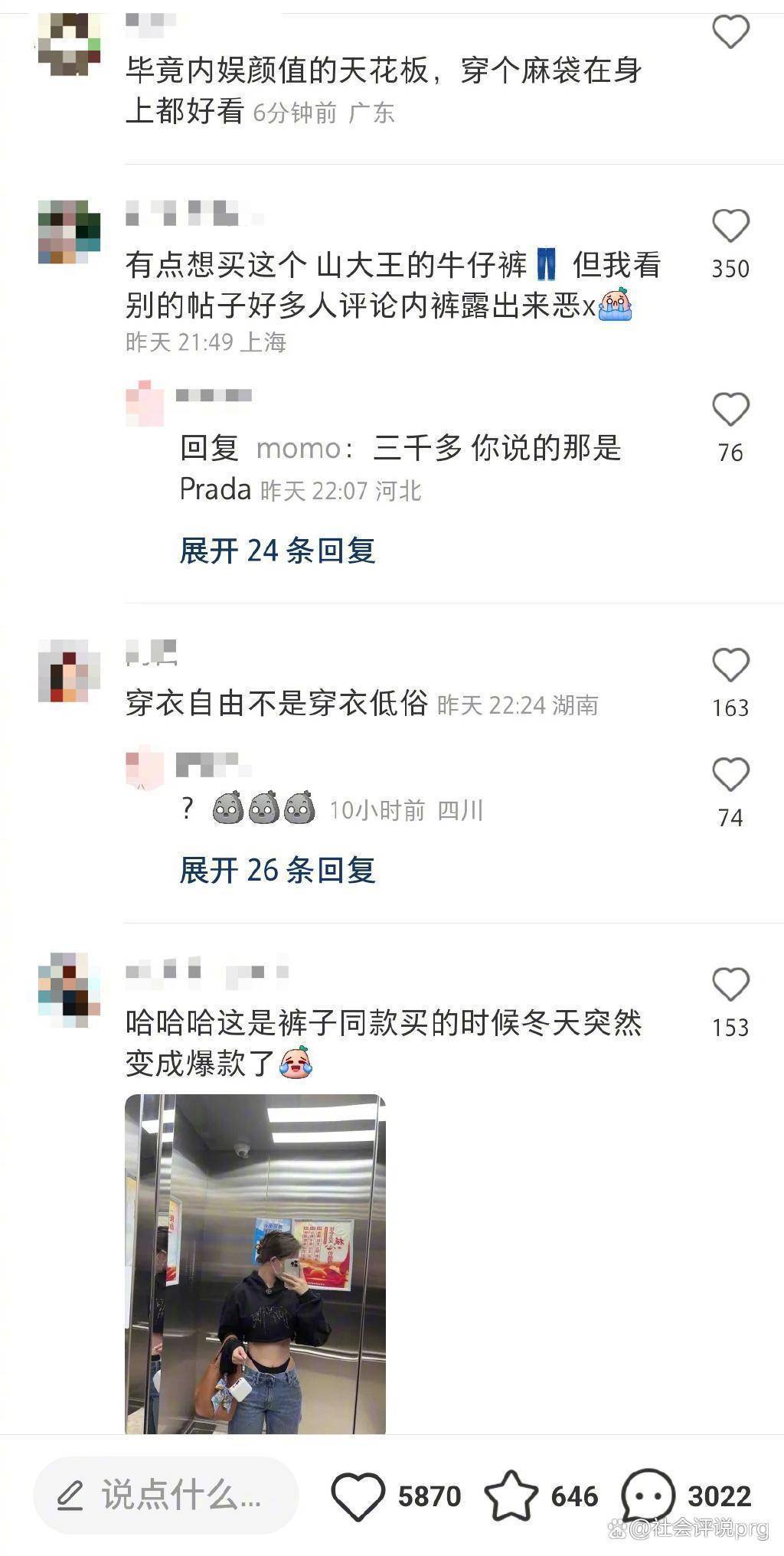Favorite the post with the star icon
784x1556 pixels.
click(x=511, y=1496)
